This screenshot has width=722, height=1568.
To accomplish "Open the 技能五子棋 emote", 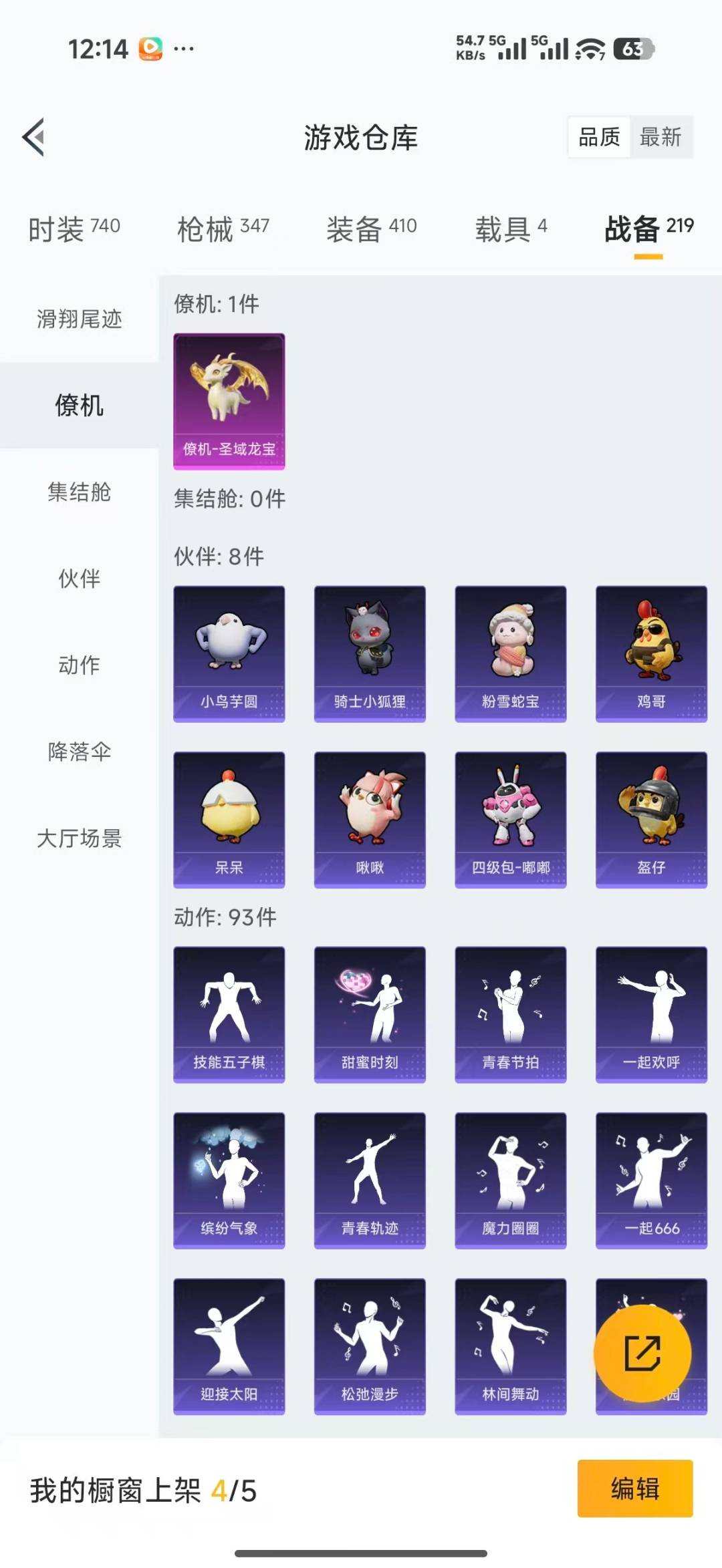I will 229,1012.
